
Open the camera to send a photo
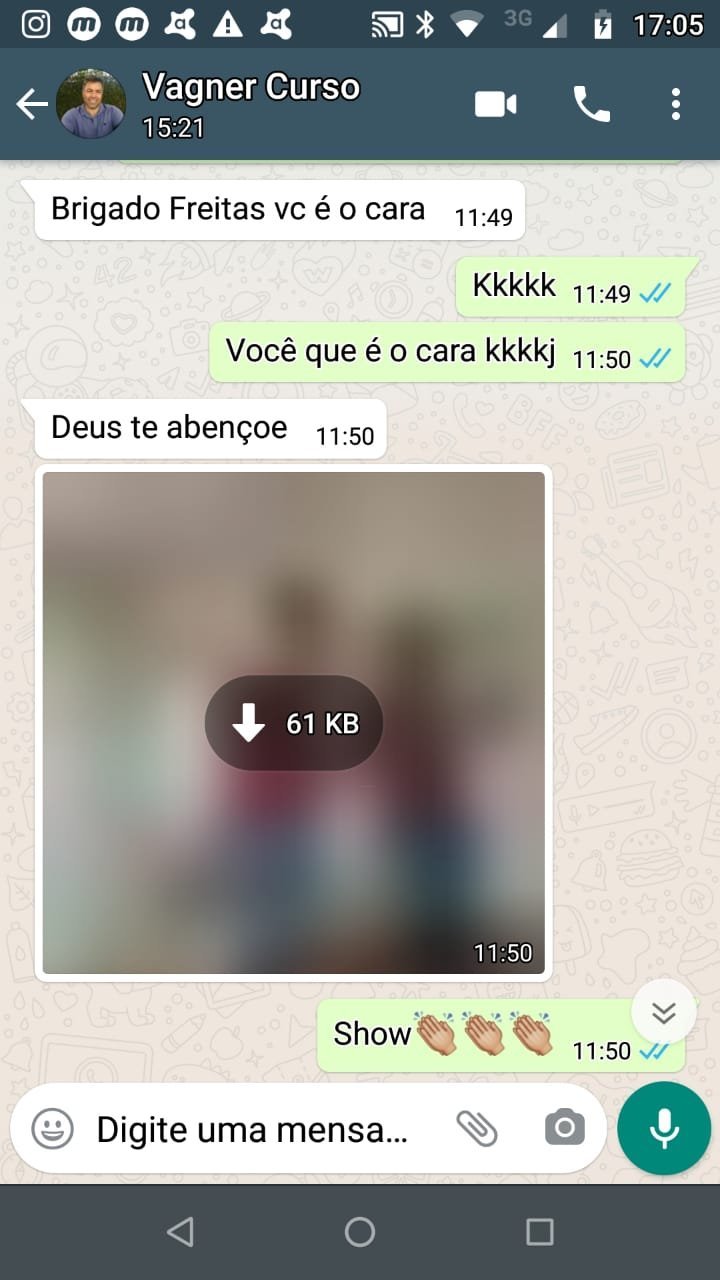click(x=565, y=1129)
